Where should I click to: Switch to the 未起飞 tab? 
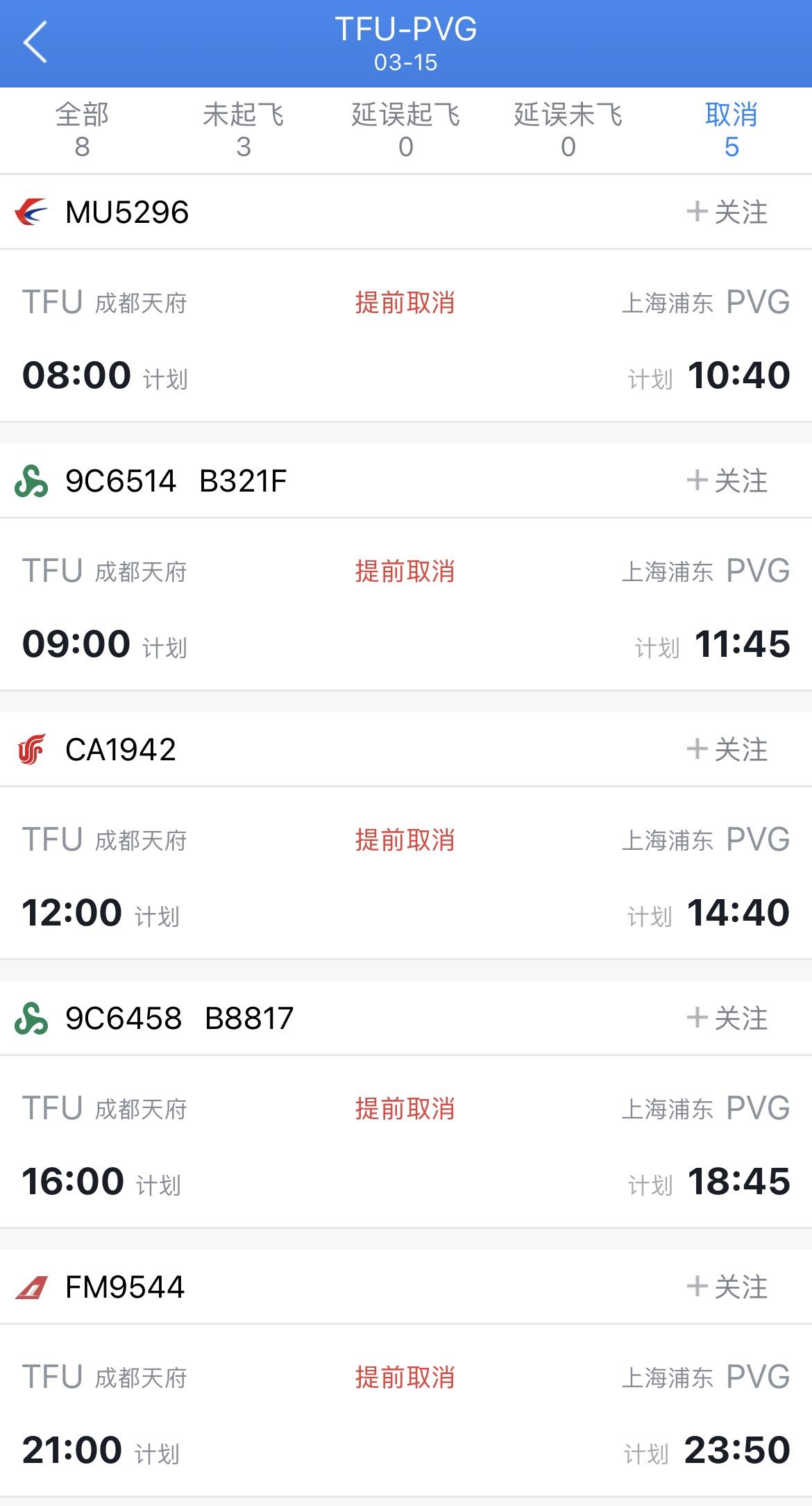coord(244,130)
